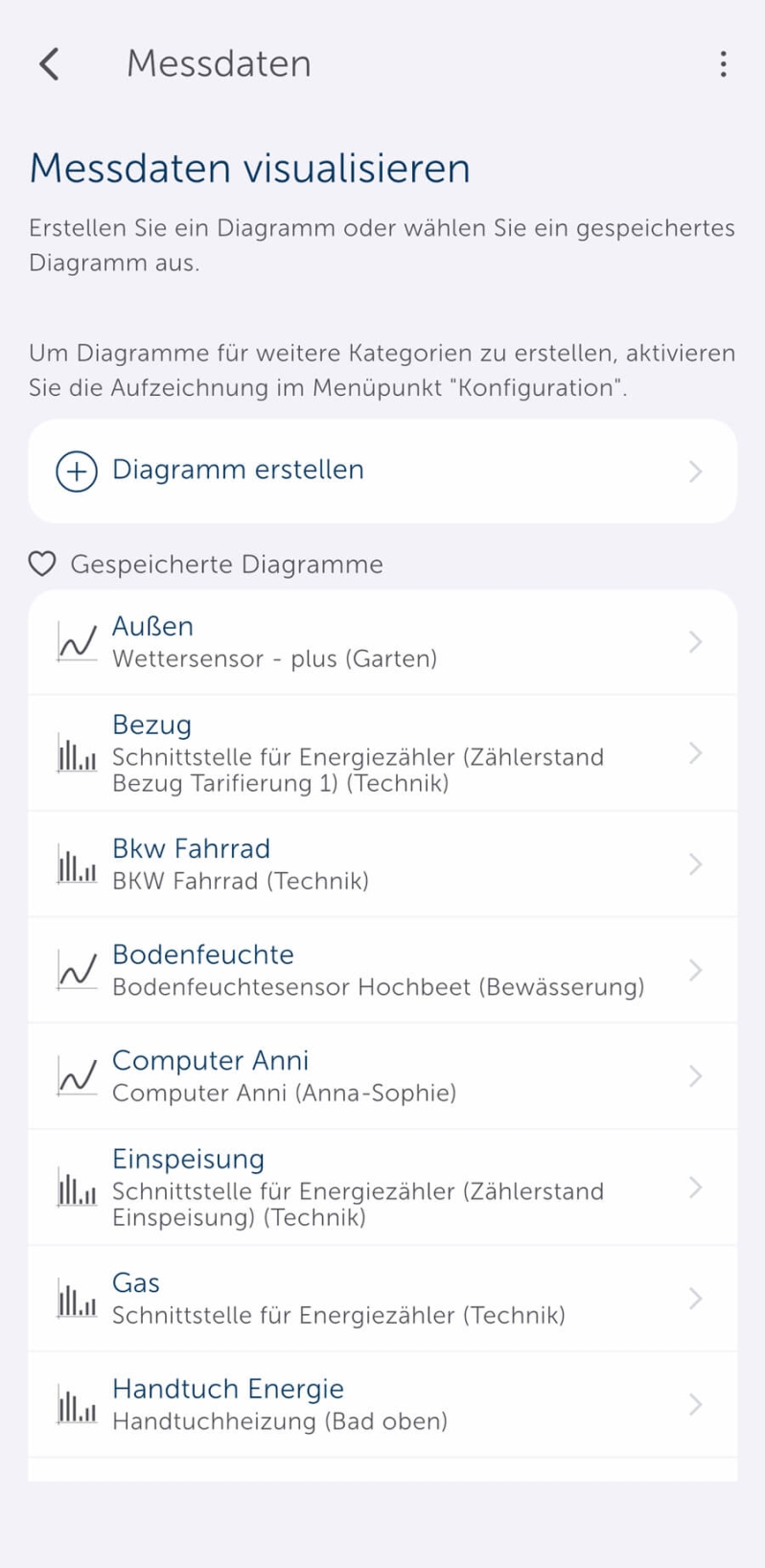Click the heart icon beside Gespeicherte Diagramme
The width and height of the screenshot is (765, 1568).
42,565
